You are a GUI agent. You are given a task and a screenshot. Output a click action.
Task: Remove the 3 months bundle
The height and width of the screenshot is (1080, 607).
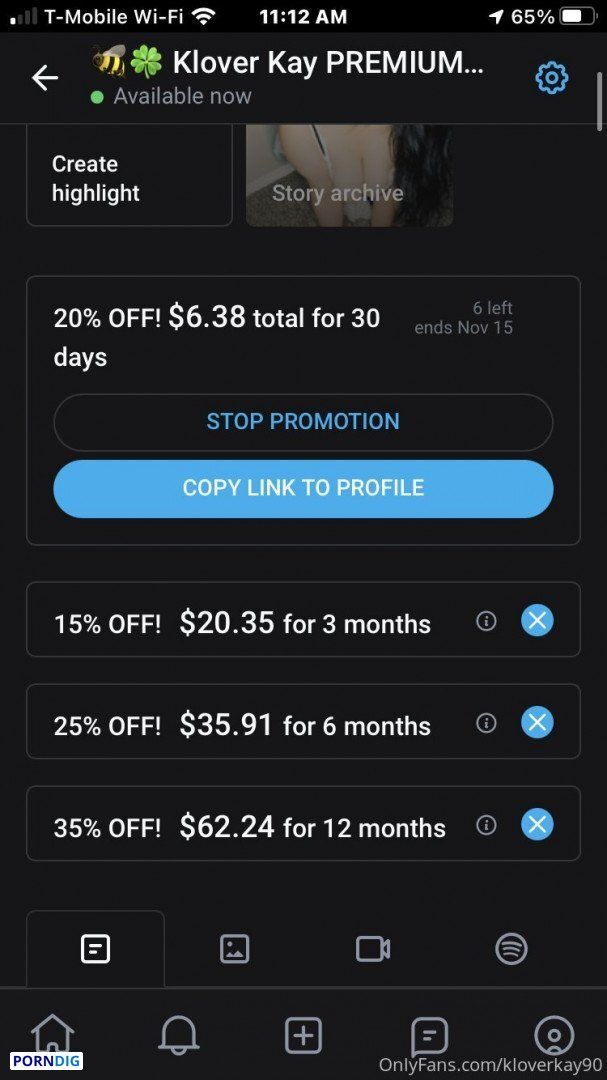537,621
